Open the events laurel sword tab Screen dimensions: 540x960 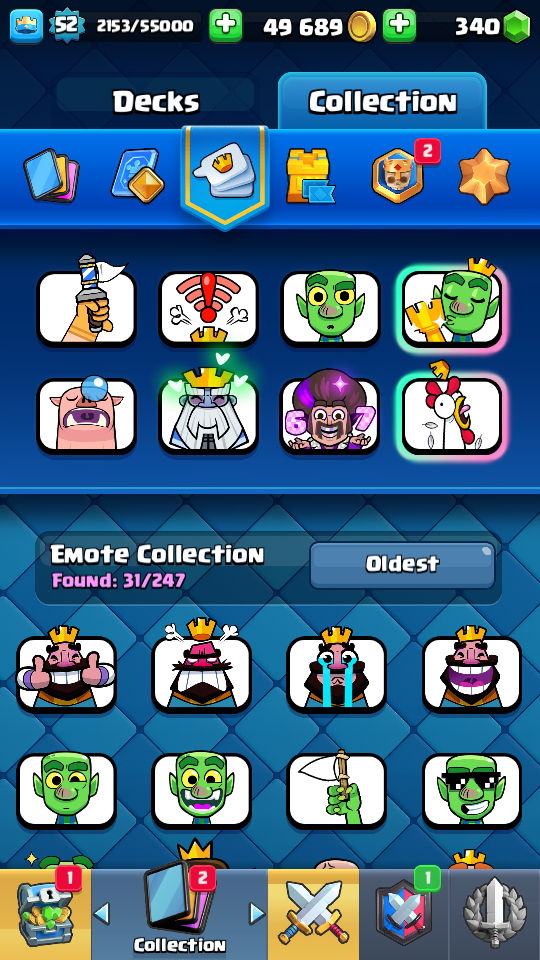(495, 913)
